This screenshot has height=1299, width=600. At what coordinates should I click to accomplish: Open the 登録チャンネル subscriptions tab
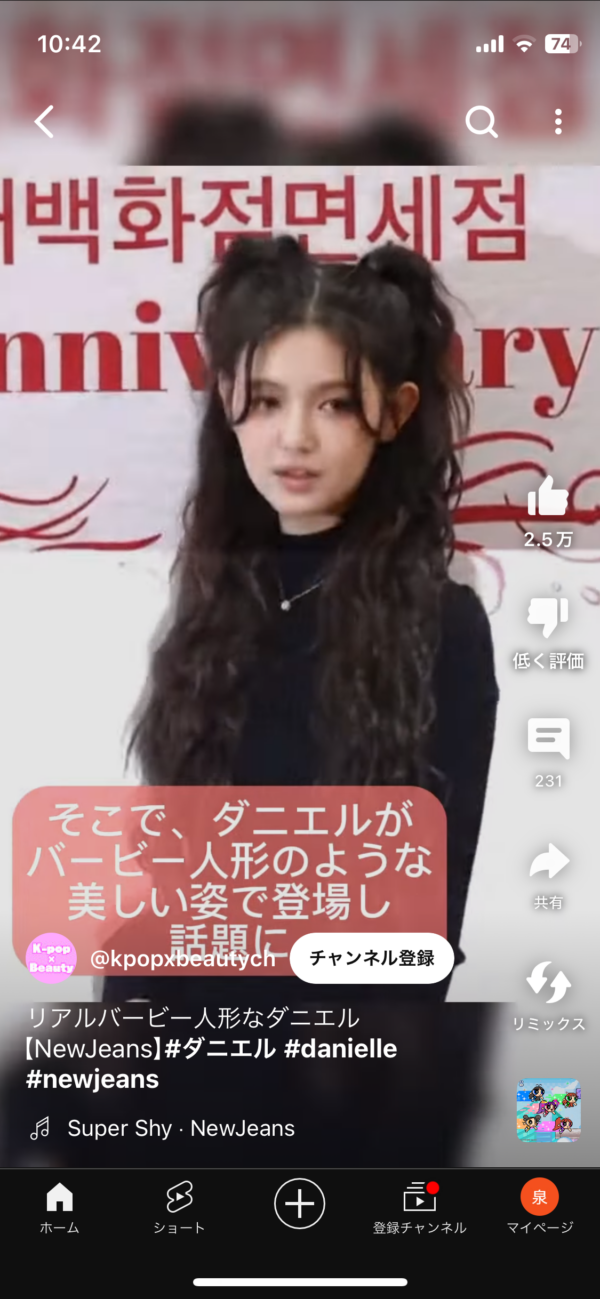419,1207
